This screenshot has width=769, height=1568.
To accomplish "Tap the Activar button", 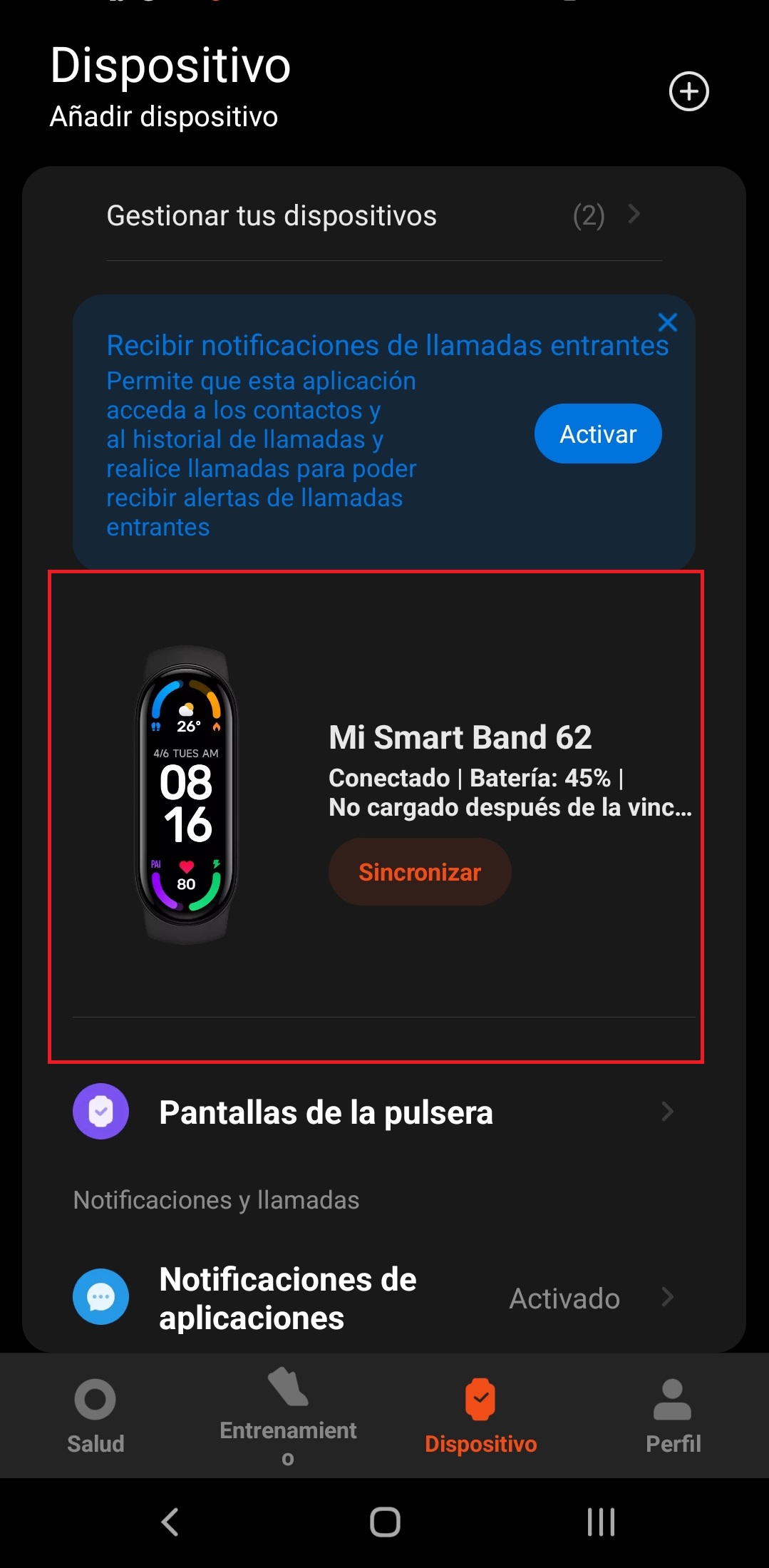I will point(597,434).
